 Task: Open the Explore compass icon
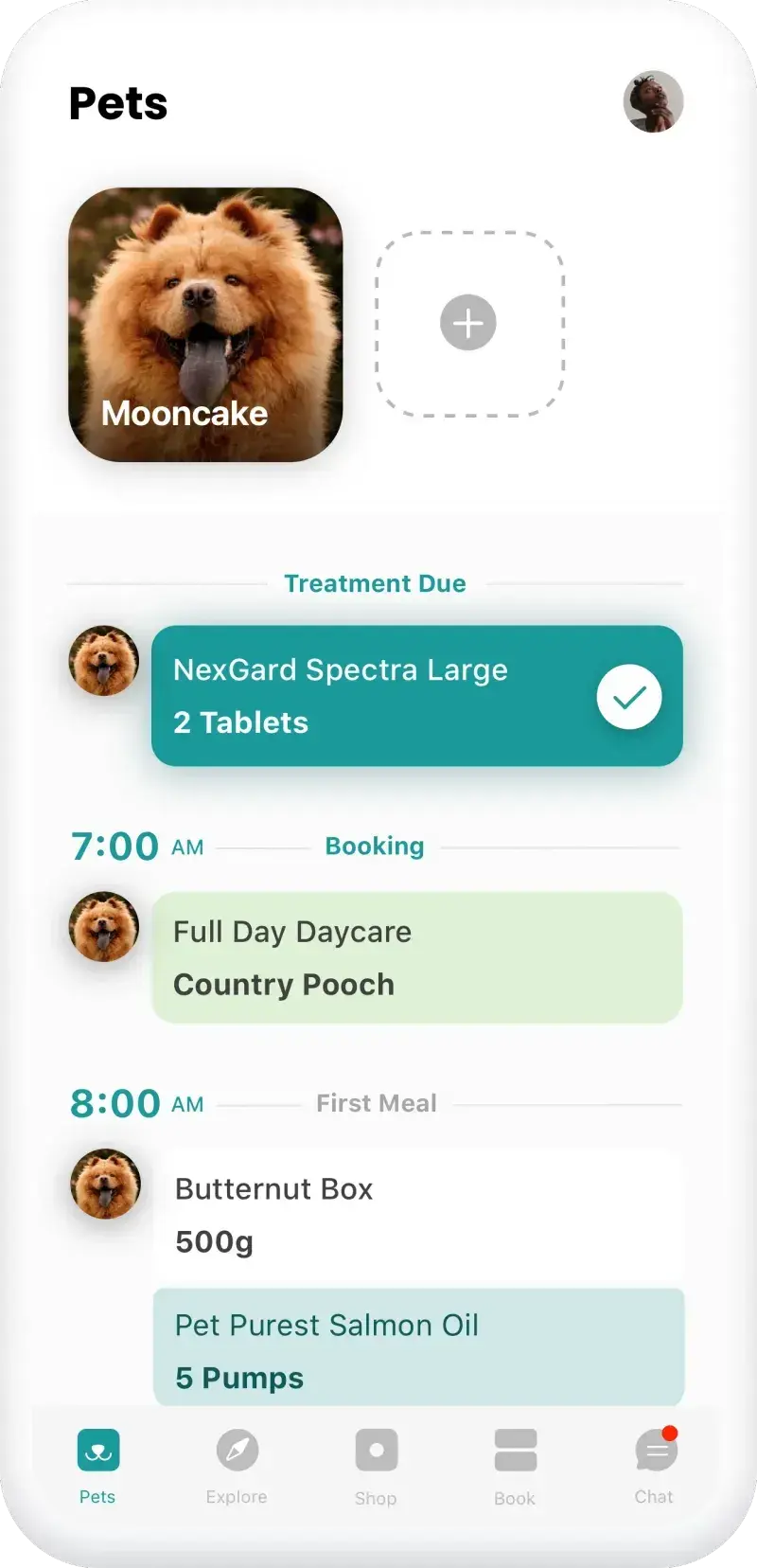pos(237,1449)
